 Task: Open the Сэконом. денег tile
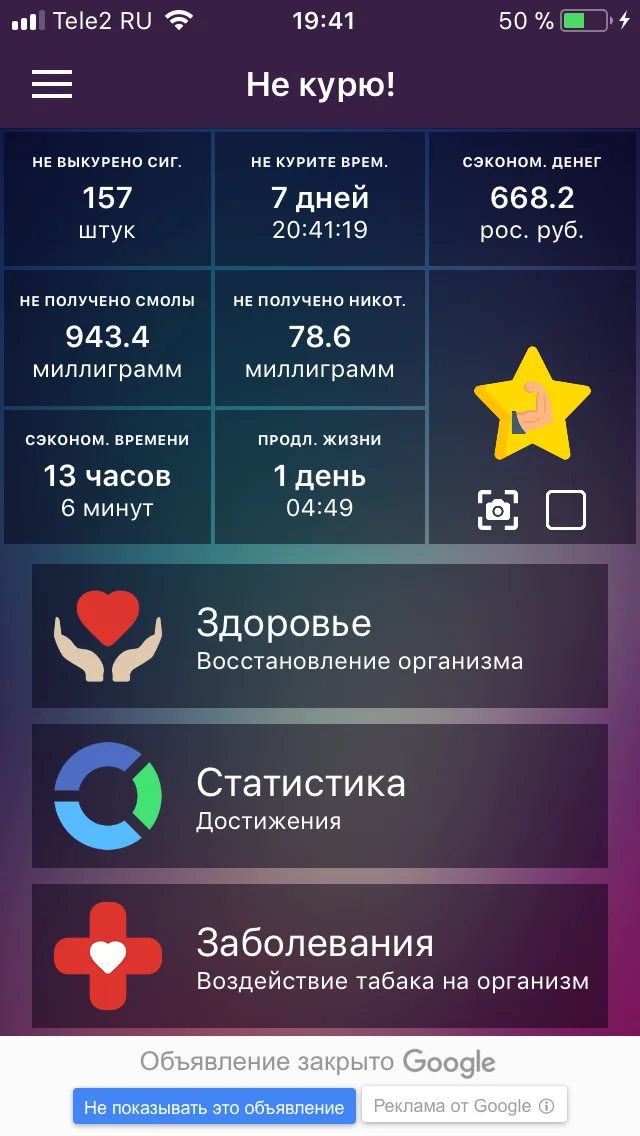532,199
